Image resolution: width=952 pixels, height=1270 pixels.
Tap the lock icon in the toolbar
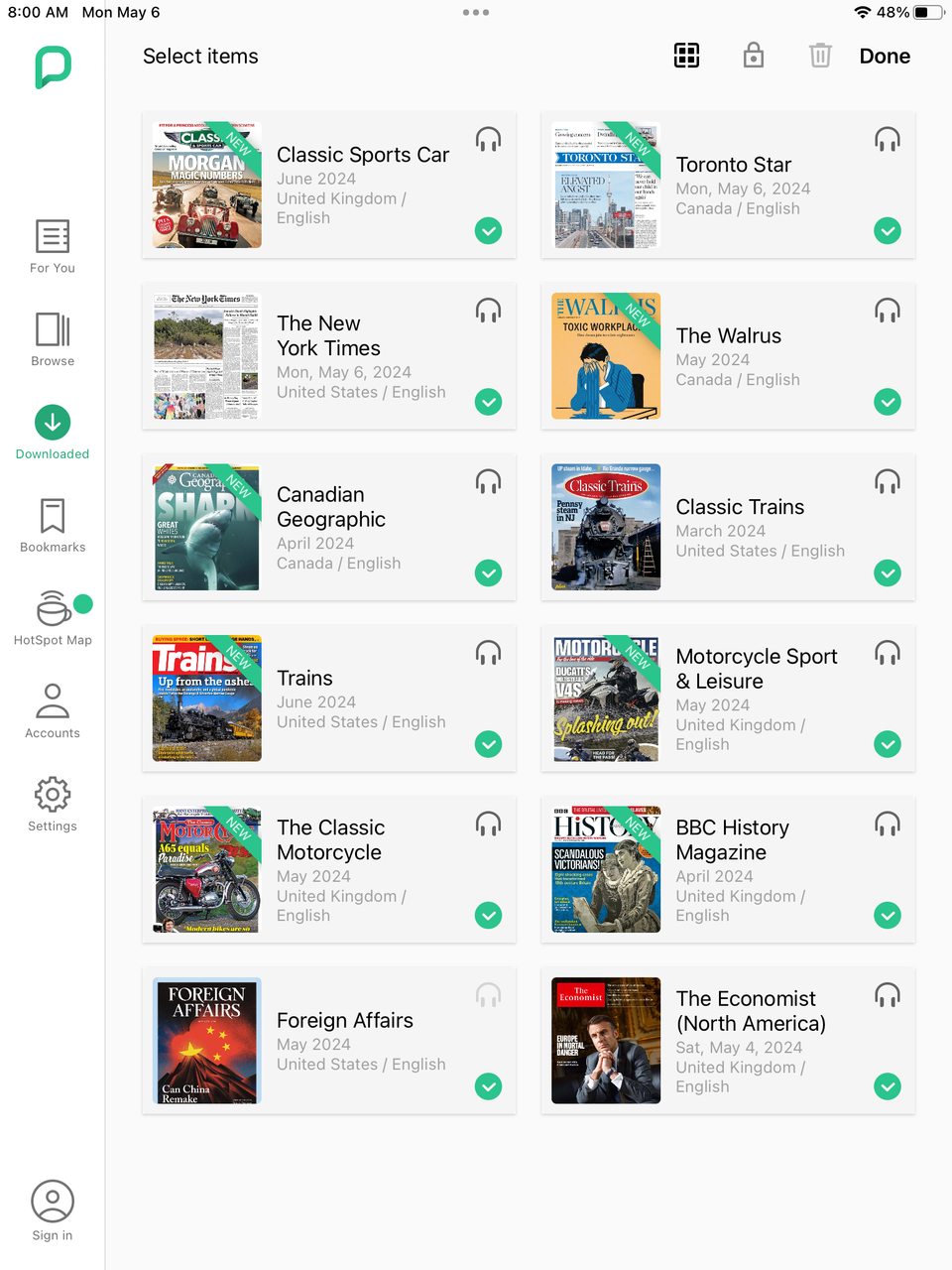pyautogui.click(x=754, y=56)
